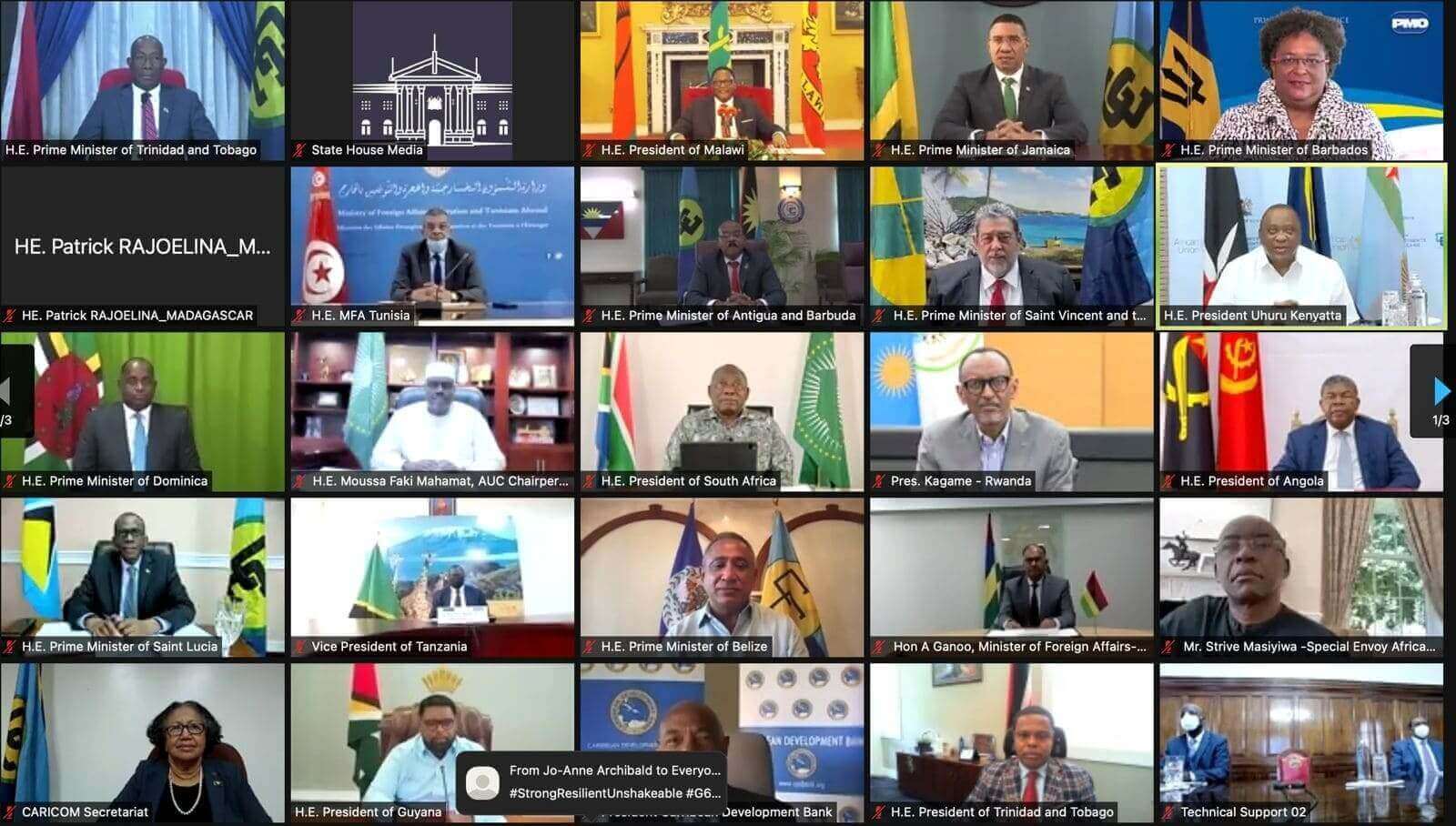The height and width of the screenshot is (826, 1456).
Task: Select Vice President of Tanzania video tile
Action: [432, 577]
